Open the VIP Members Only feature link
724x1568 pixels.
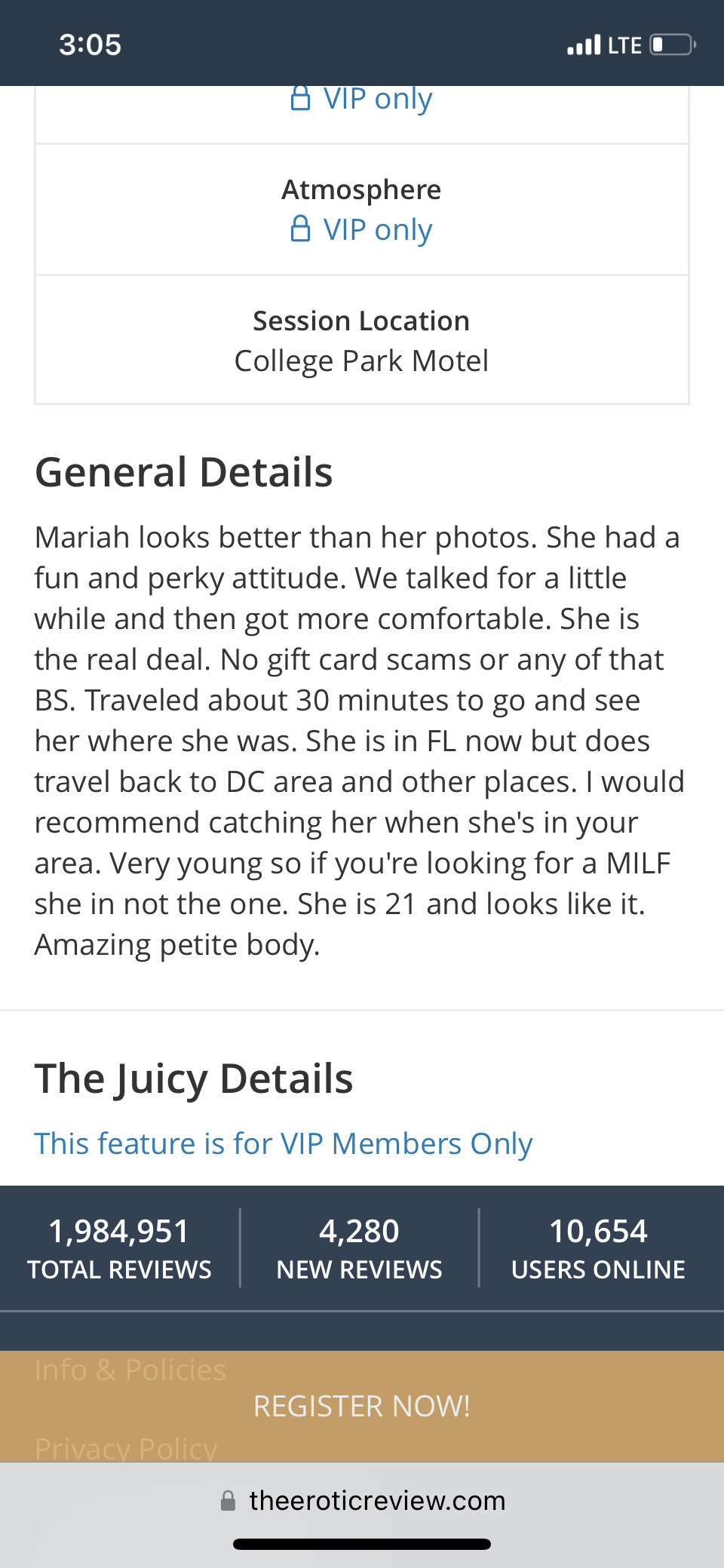pos(284,1143)
